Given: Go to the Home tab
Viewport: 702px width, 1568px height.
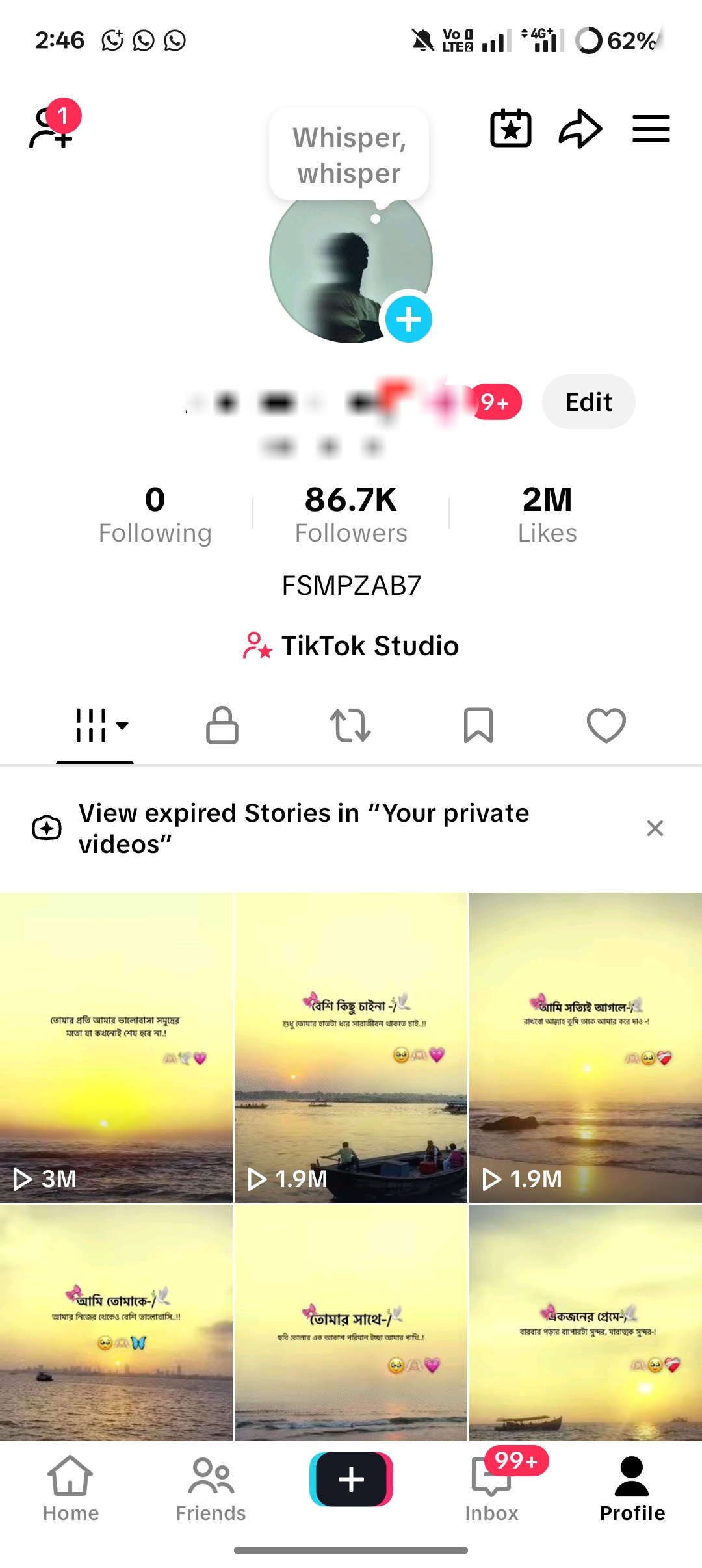Looking at the screenshot, I should (70, 1489).
